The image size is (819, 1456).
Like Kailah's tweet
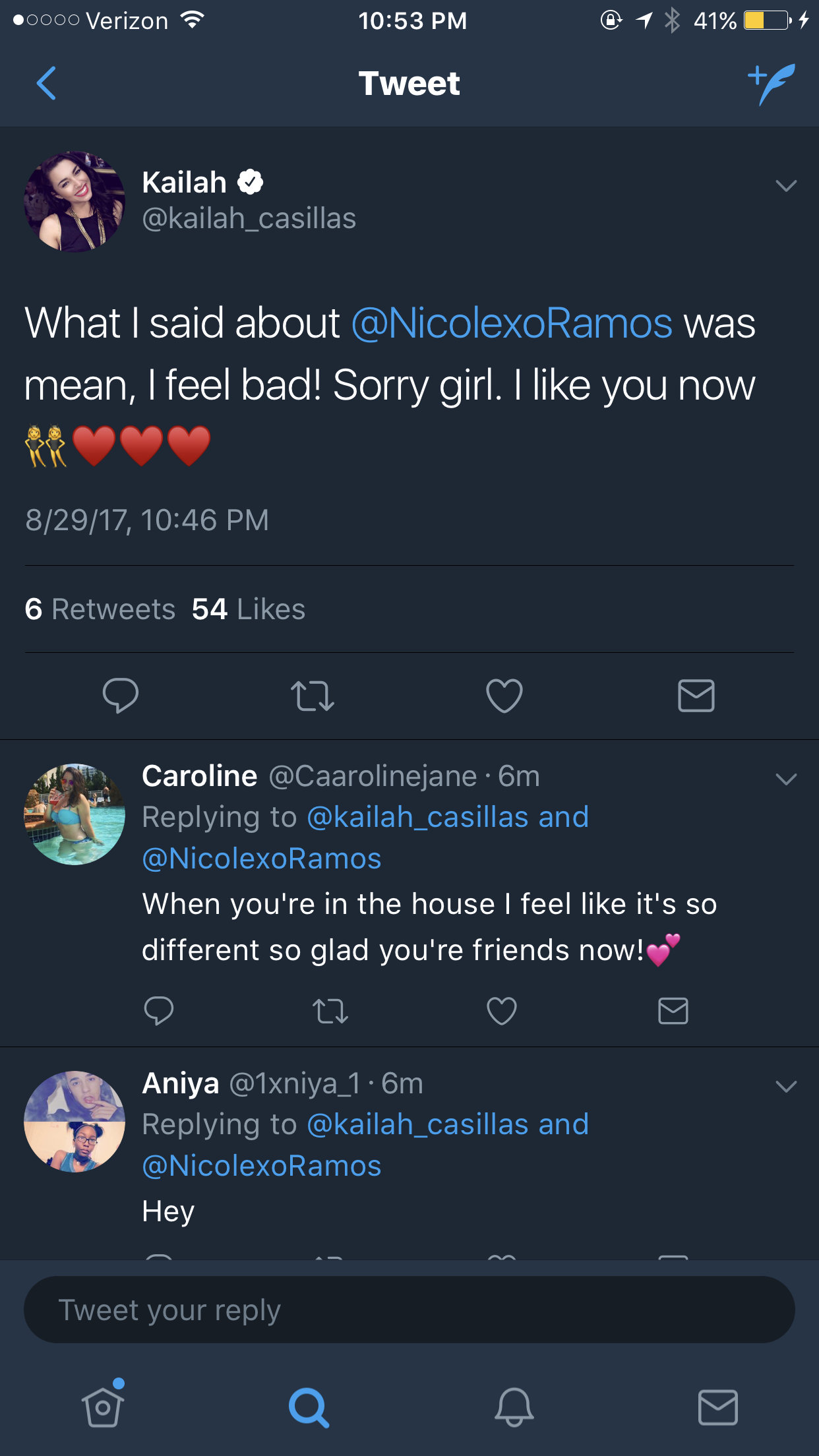(504, 696)
